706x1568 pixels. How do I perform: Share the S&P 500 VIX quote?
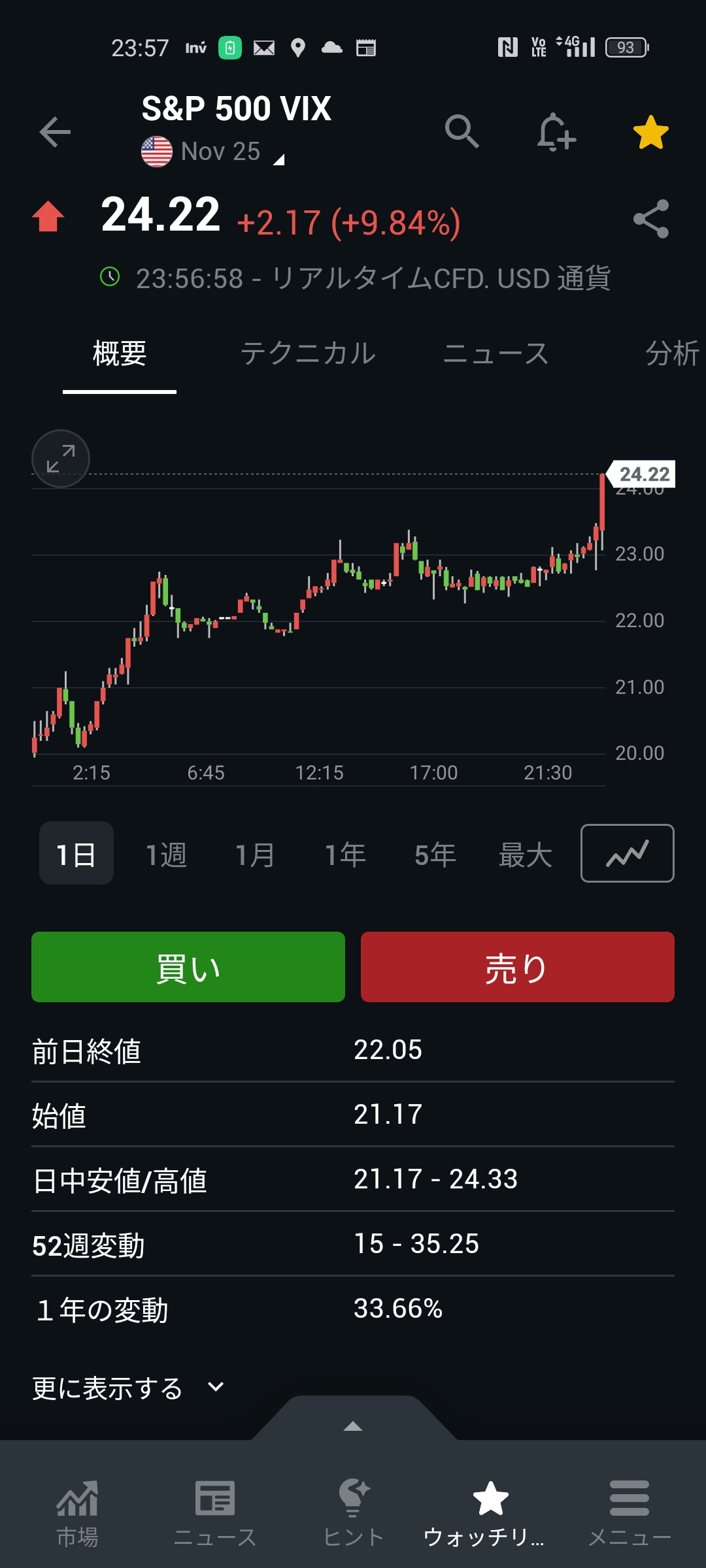tap(650, 219)
